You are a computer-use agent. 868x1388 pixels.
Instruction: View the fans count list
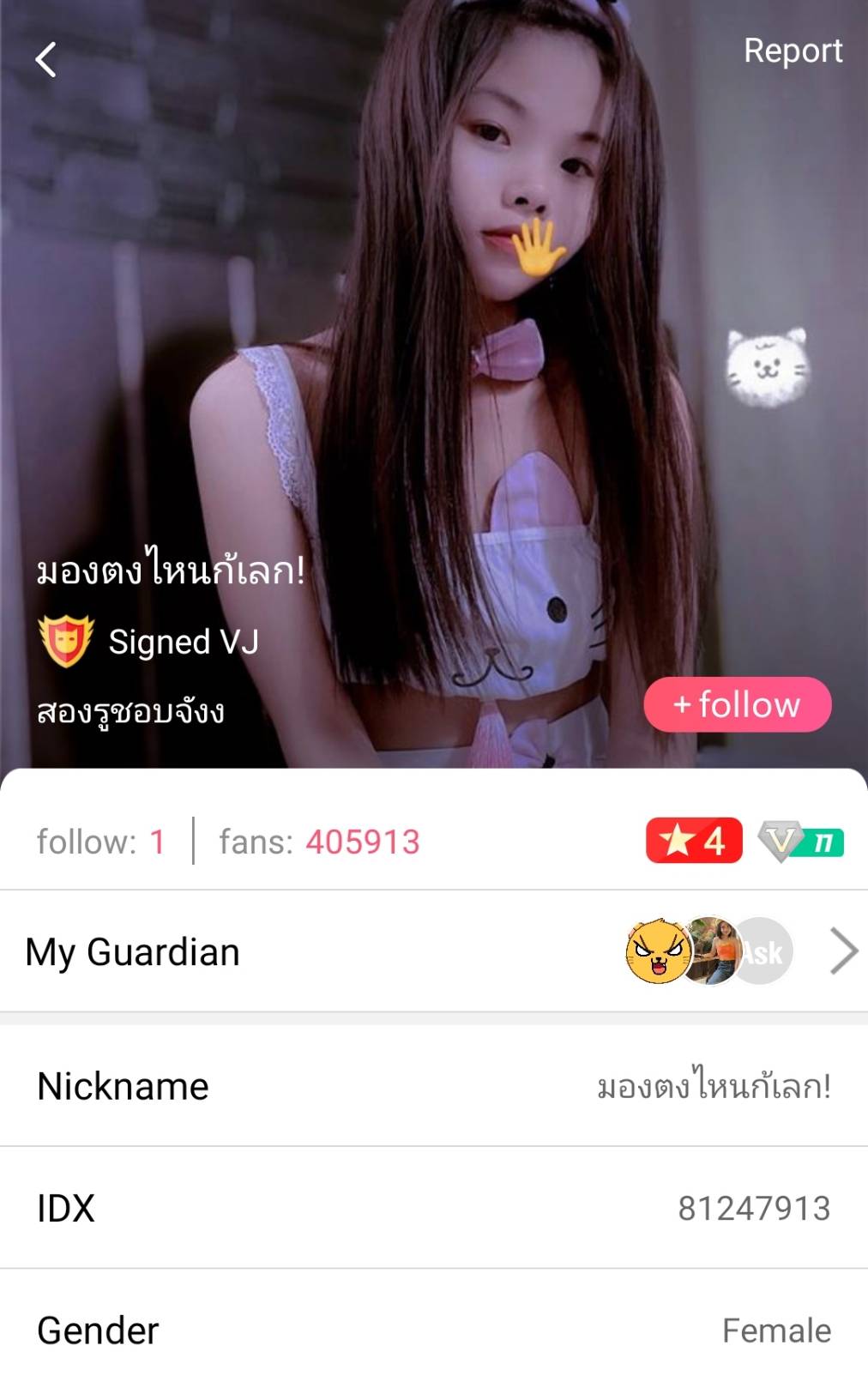[x=319, y=842]
